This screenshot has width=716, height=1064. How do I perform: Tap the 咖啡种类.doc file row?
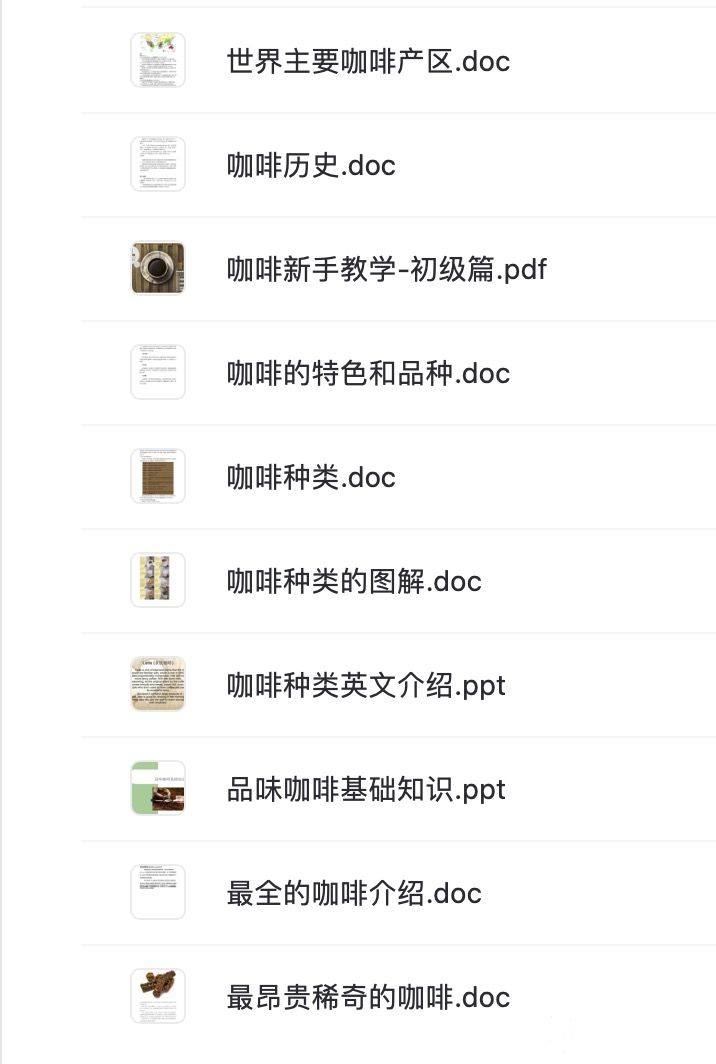(311, 477)
